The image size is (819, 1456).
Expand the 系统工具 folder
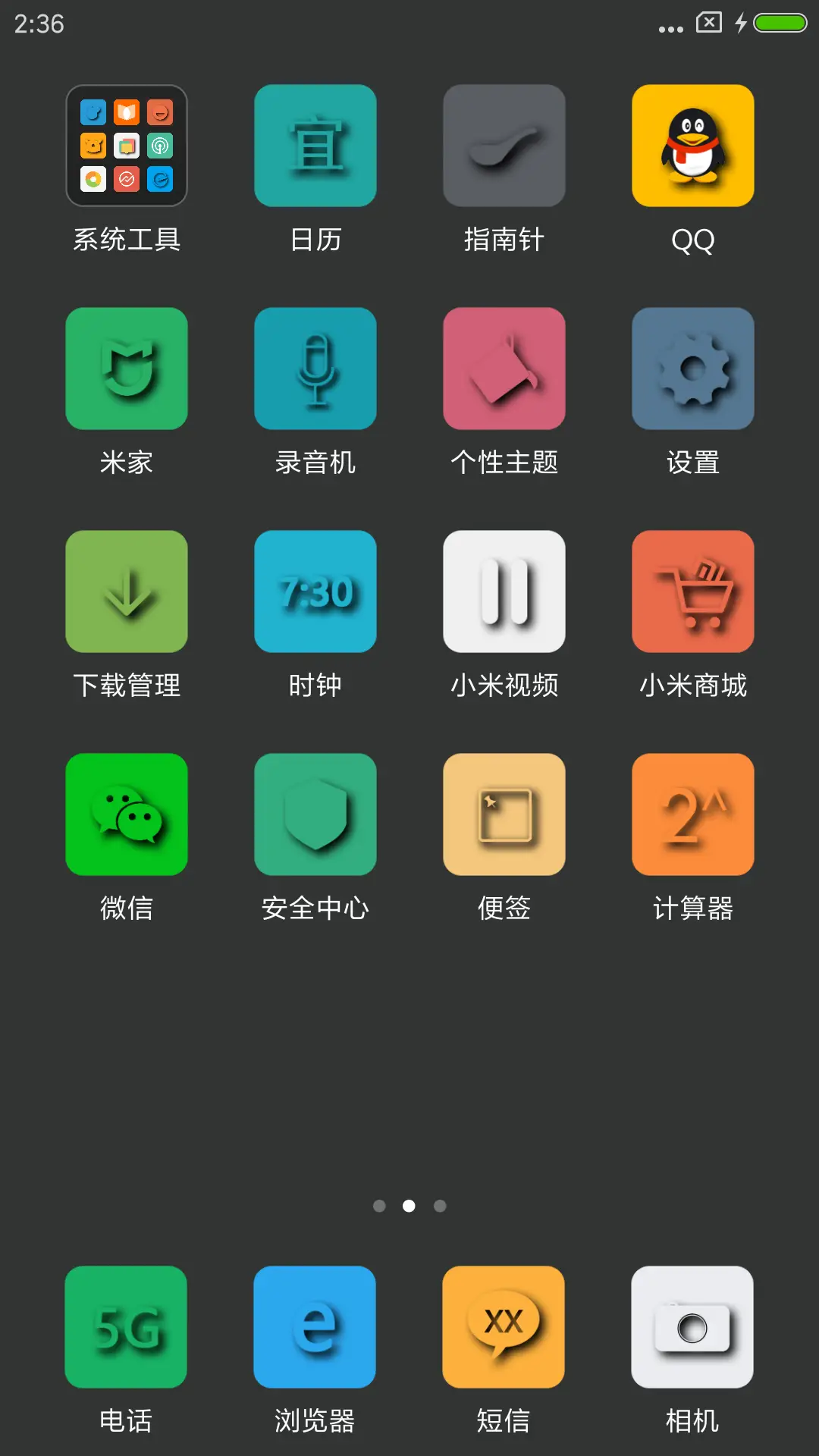(x=126, y=145)
